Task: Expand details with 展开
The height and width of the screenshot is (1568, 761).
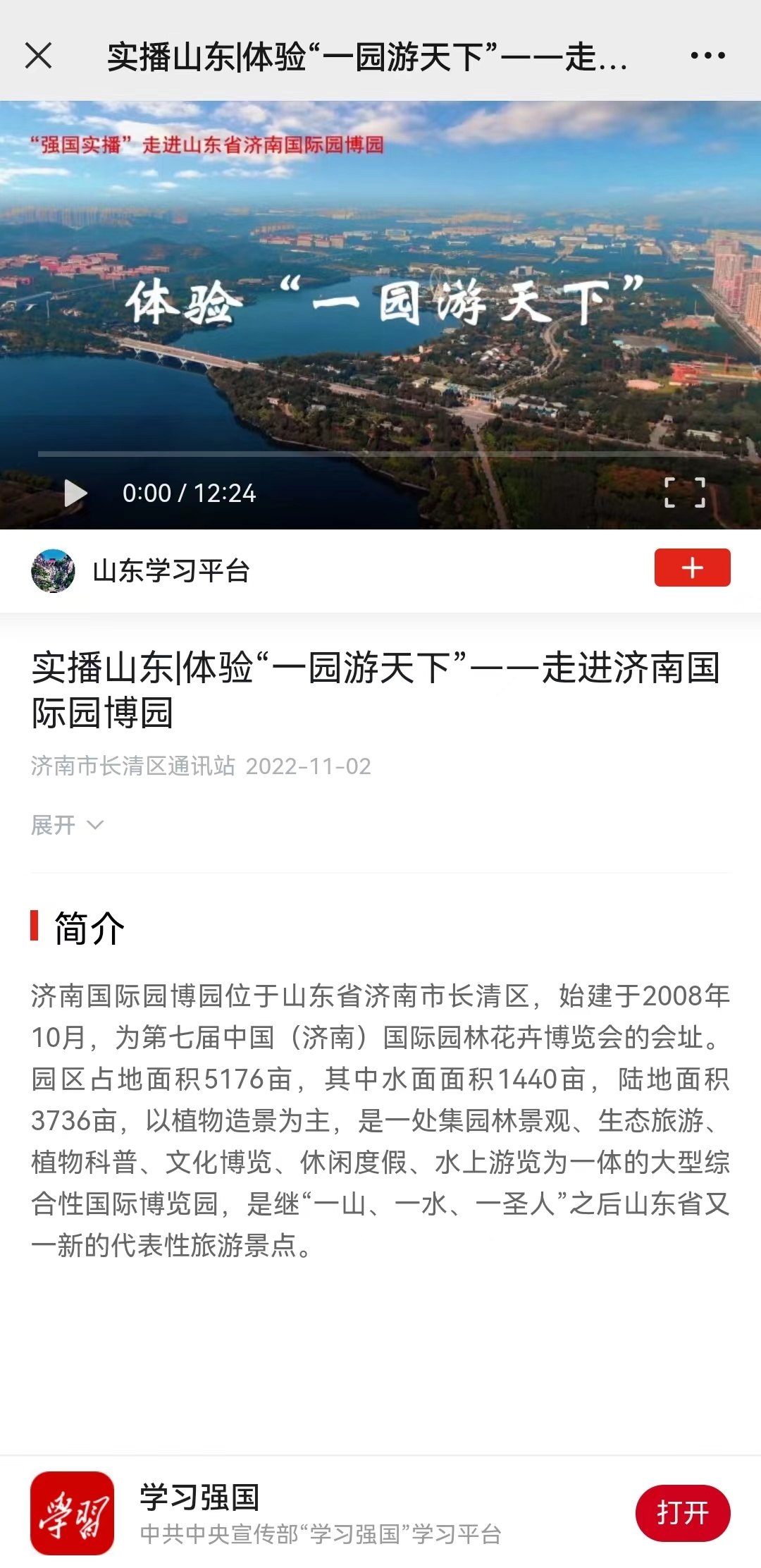Action: coord(67,825)
